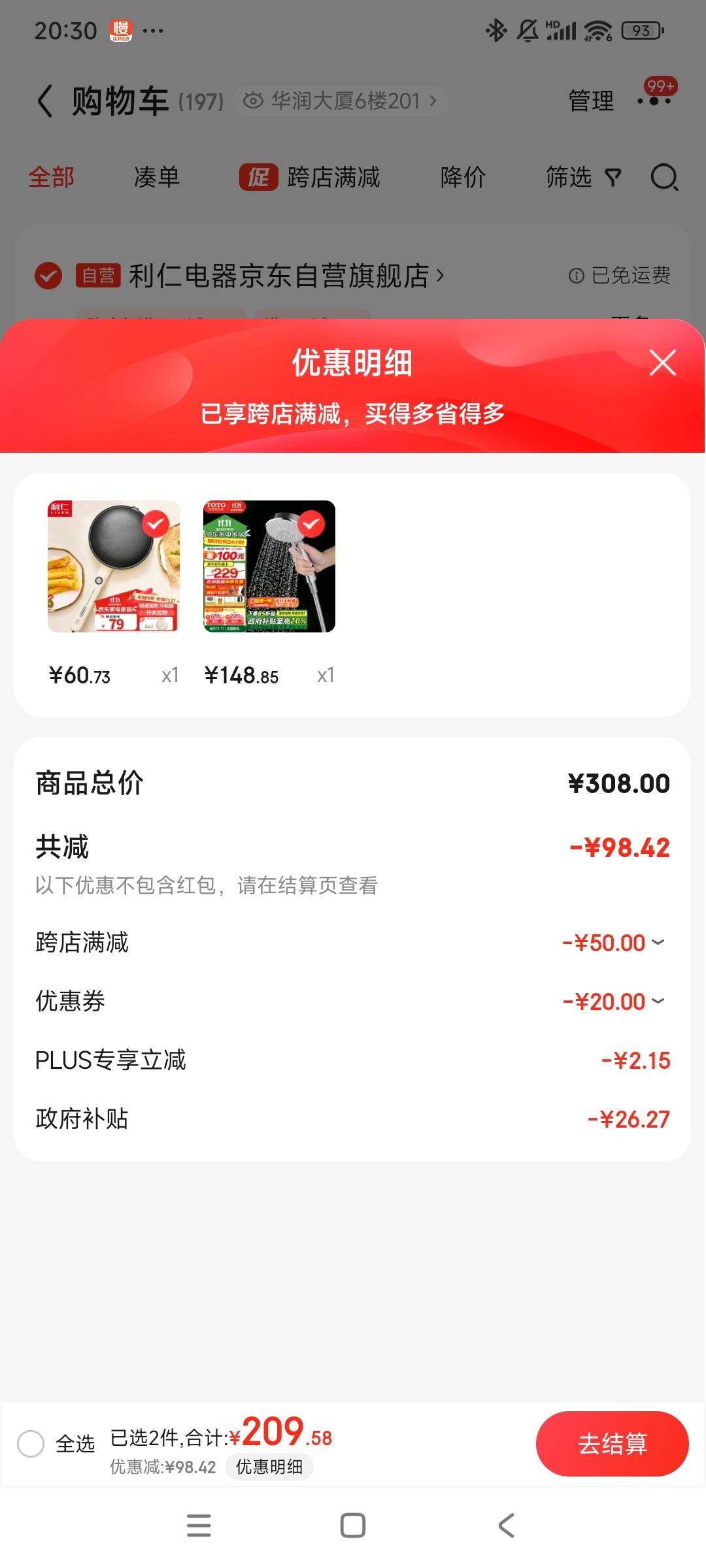Tap the 去结算 checkout button
This screenshot has height=1568, width=706.
coord(613,1444)
